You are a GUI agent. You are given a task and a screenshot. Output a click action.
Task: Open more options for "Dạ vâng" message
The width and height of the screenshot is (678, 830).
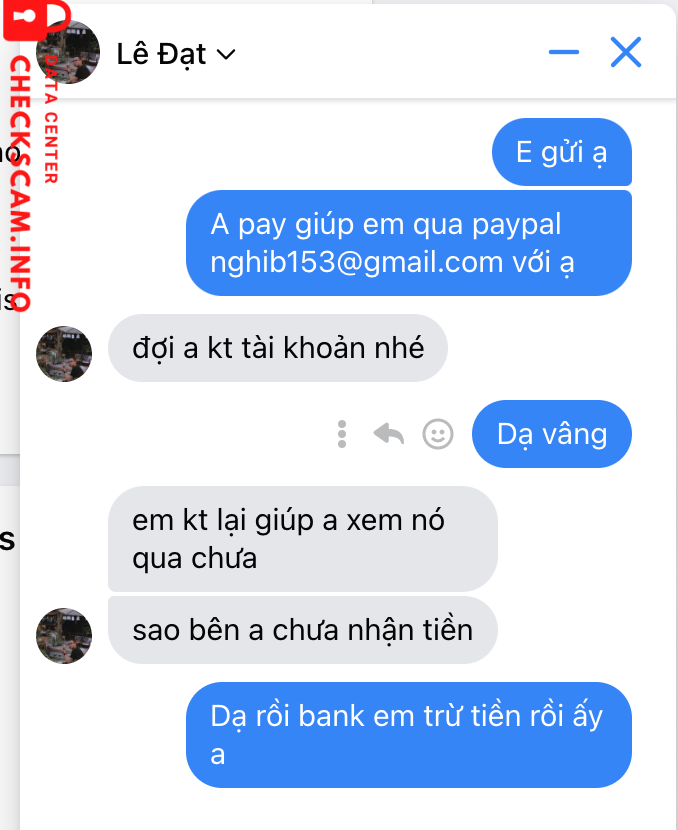click(x=342, y=434)
